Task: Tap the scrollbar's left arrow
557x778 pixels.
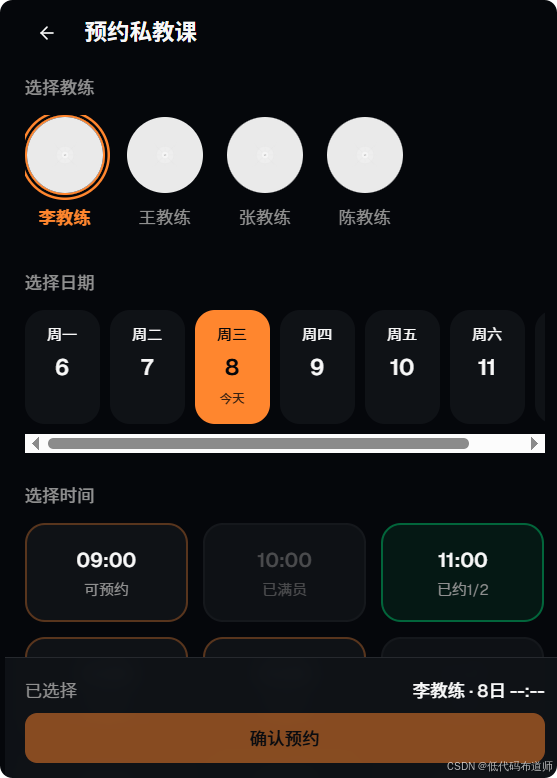Action: pyautogui.click(x=35, y=443)
